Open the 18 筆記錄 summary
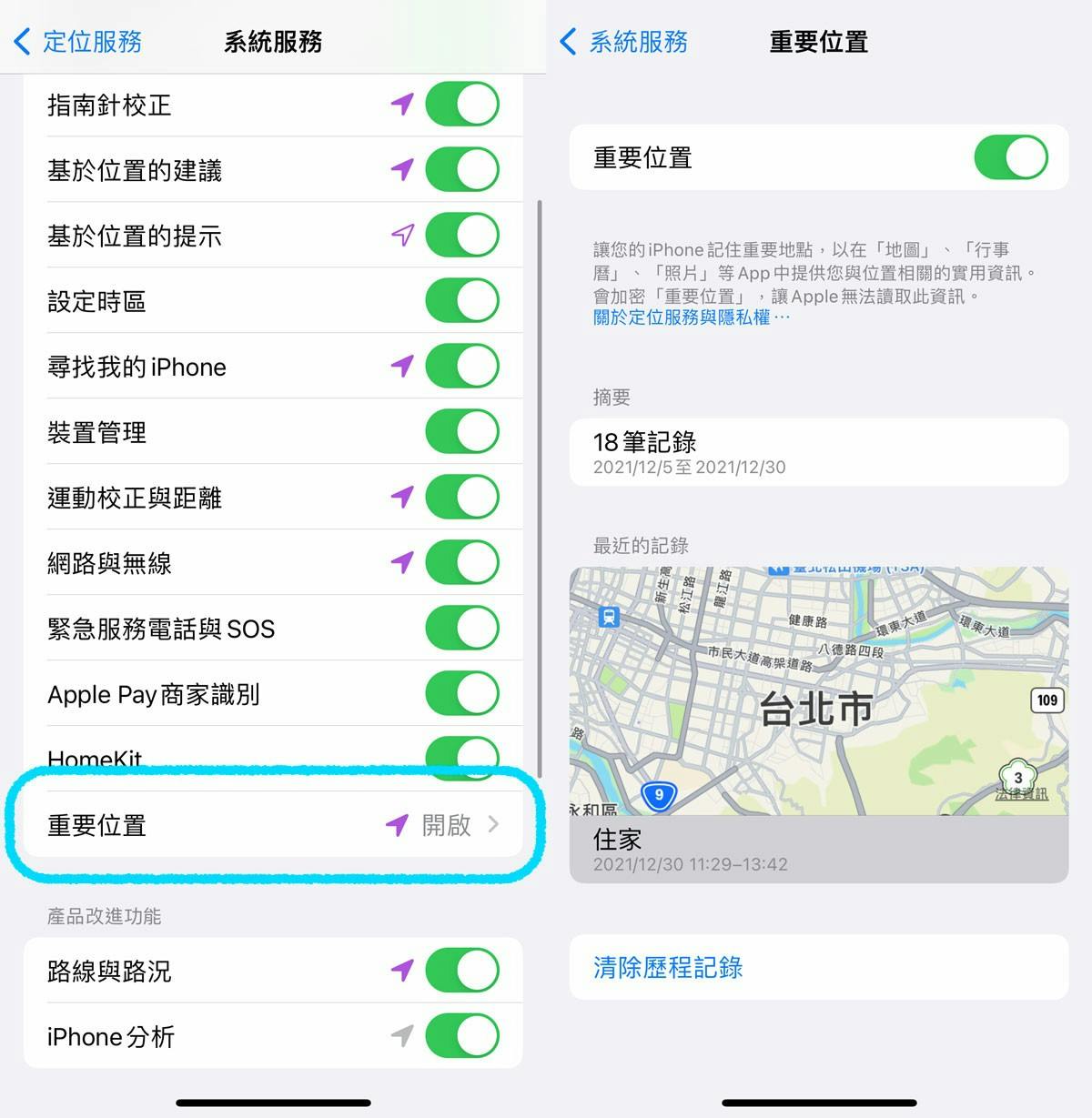Image resolution: width=1092 pixels, height=1118 pixels. click(x=818, y=452)
